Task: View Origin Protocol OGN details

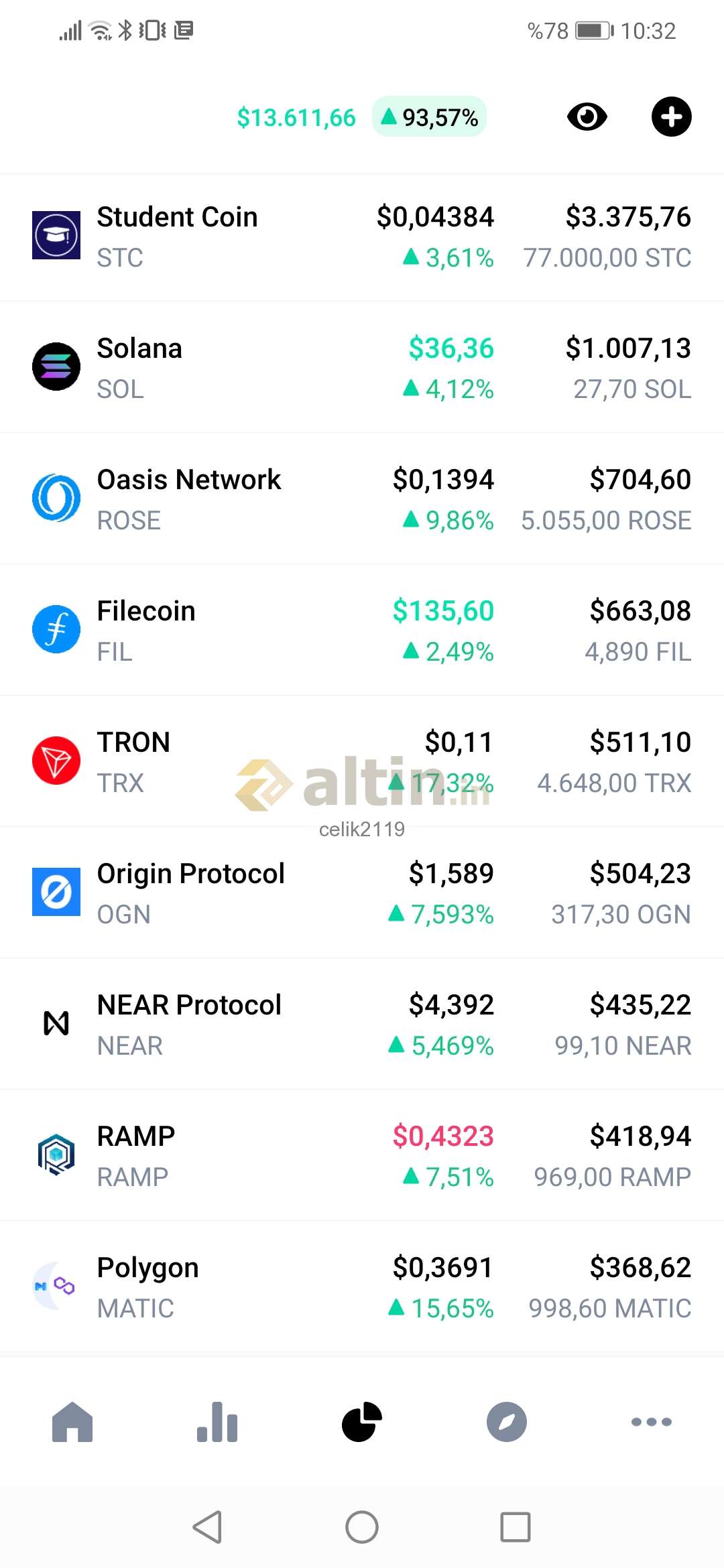Action: point(362,893)
